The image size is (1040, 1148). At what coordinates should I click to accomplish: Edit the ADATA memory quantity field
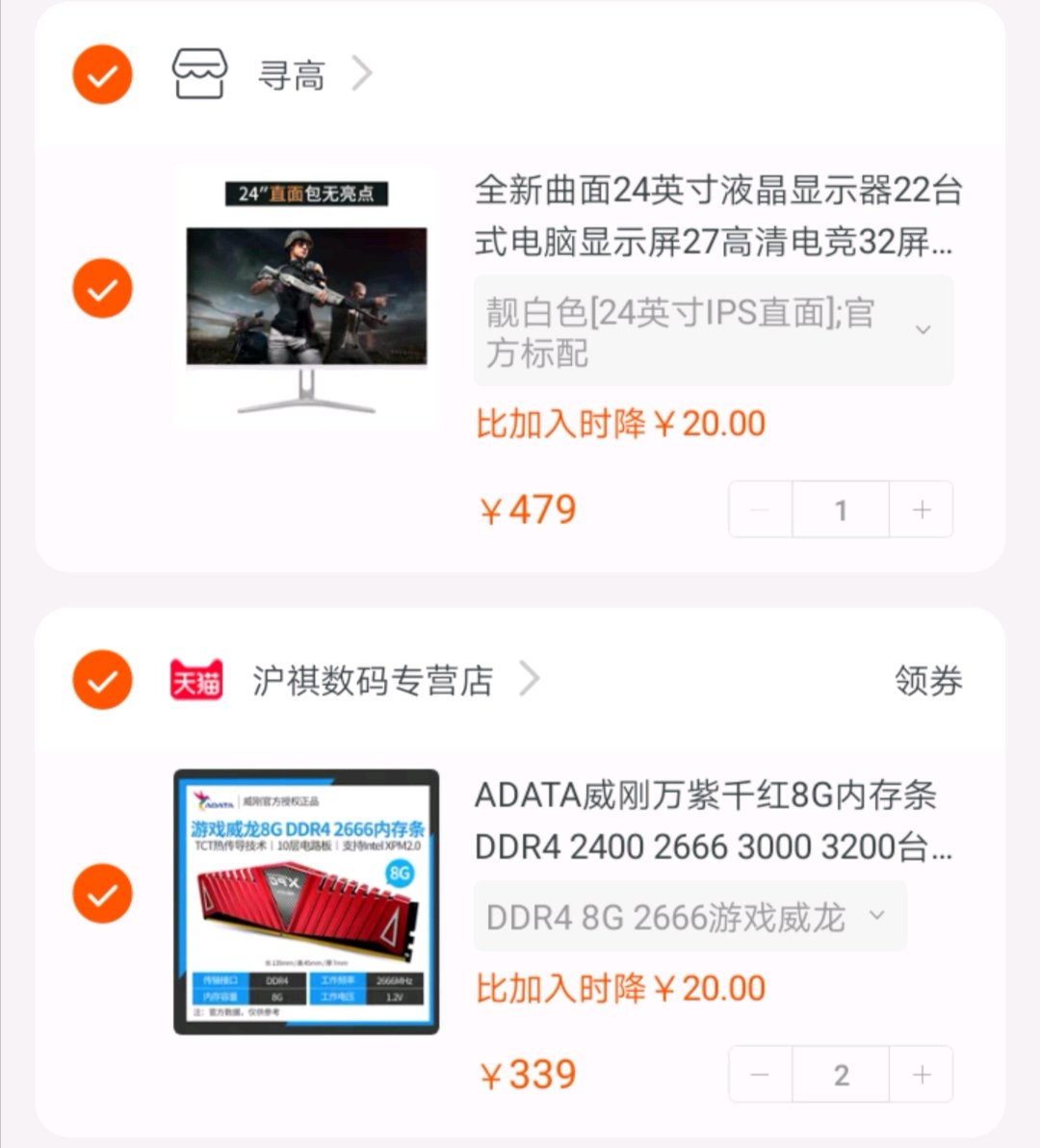point(841,1074)
